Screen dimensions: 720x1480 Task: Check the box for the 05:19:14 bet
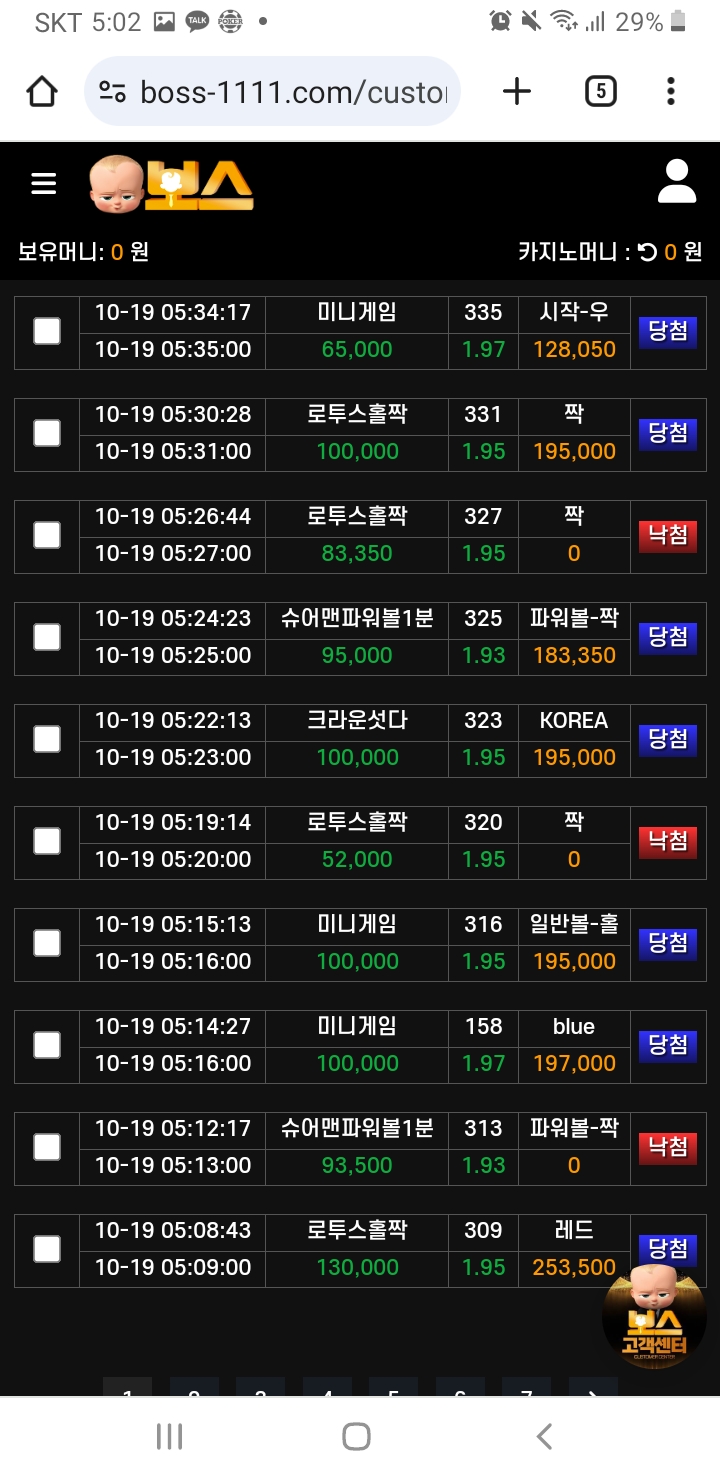coord(47,841)
